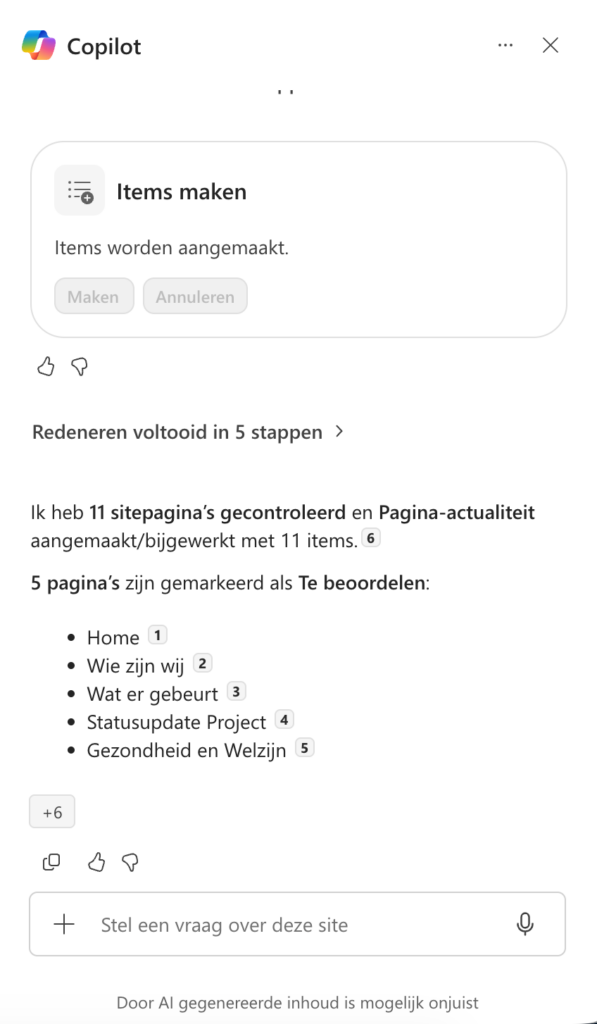
Task: Open citation 6 after 11 items
Action: tap(370, 539)
